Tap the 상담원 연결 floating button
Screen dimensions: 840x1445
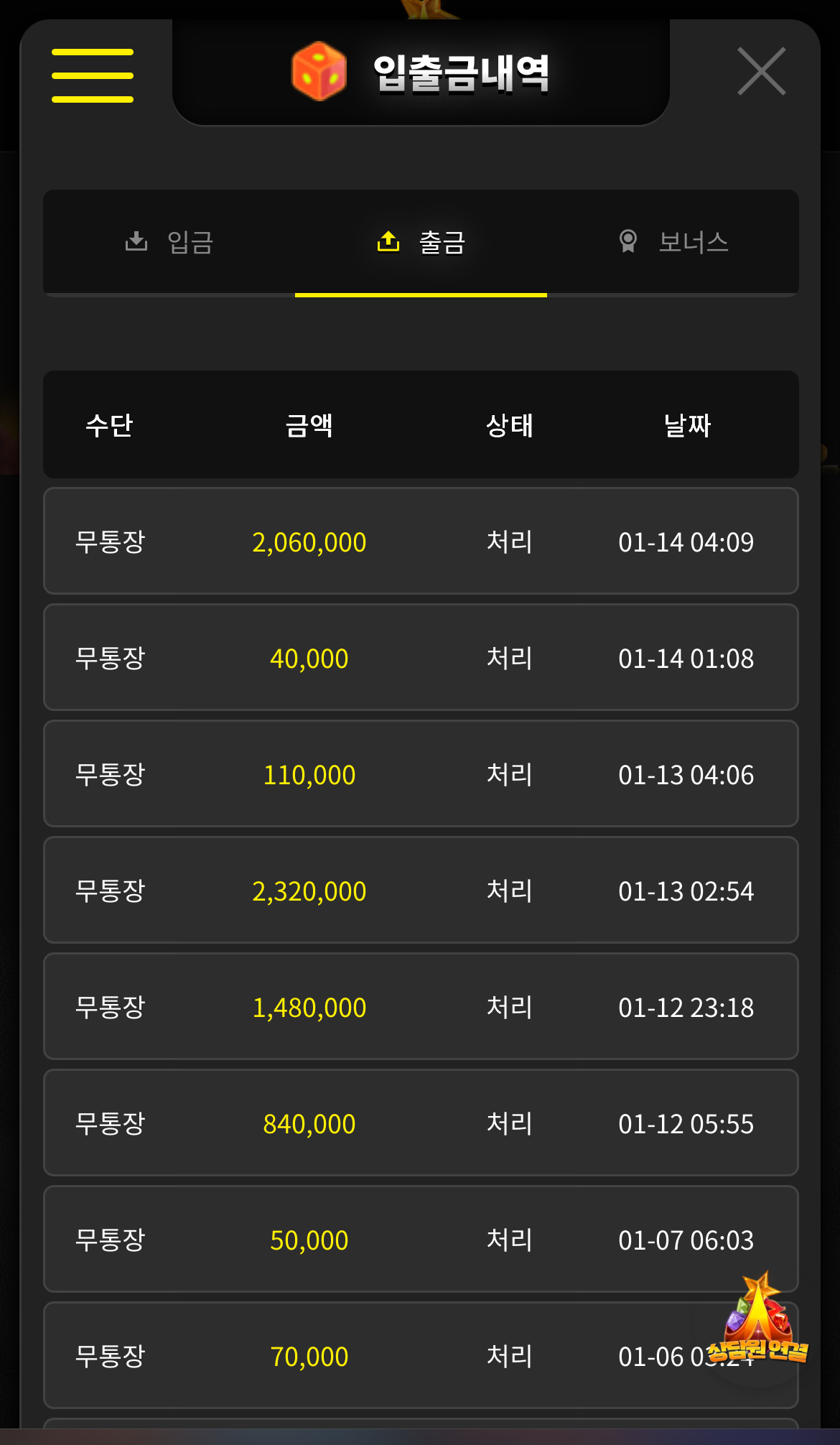click(758, 1324)
